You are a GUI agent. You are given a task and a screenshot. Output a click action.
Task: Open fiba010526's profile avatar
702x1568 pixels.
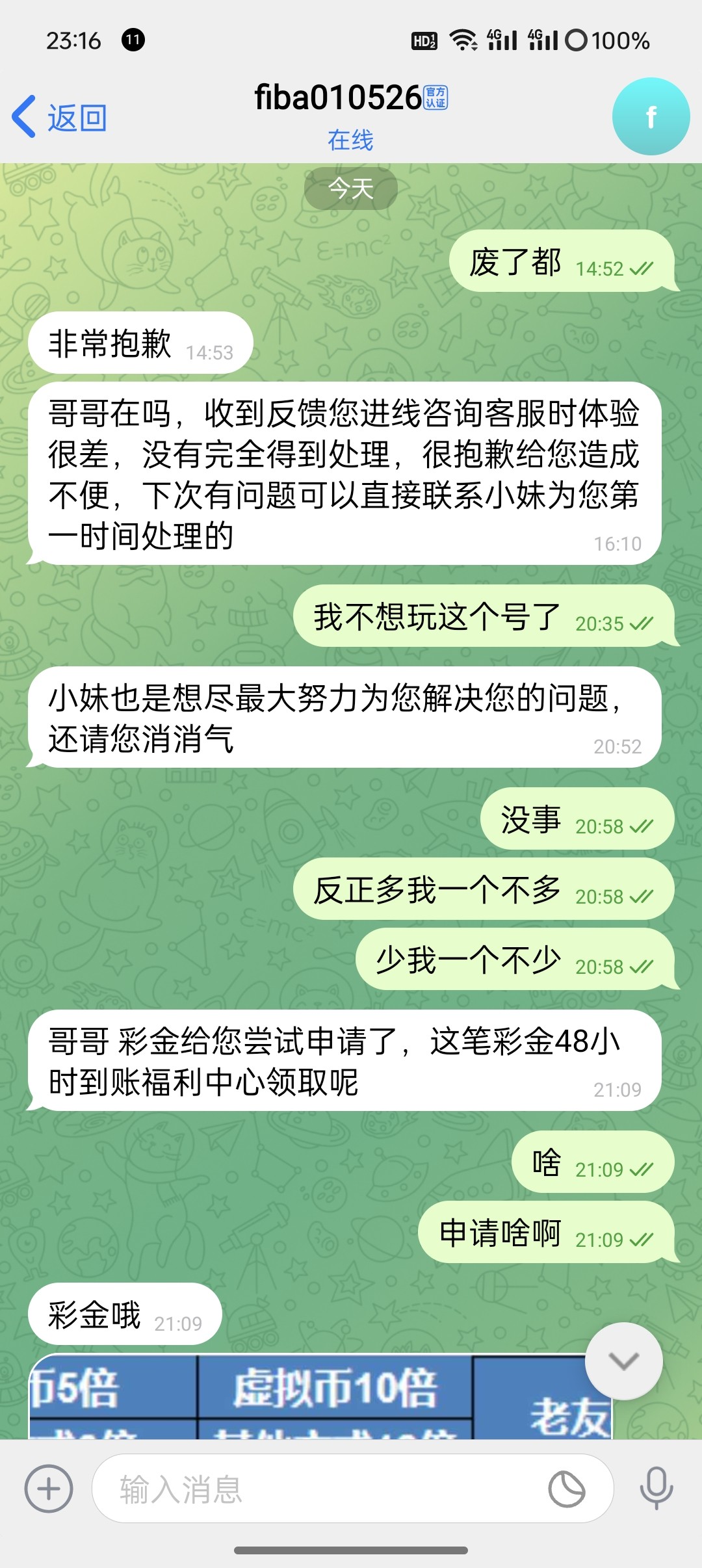(x=651, y=117)
